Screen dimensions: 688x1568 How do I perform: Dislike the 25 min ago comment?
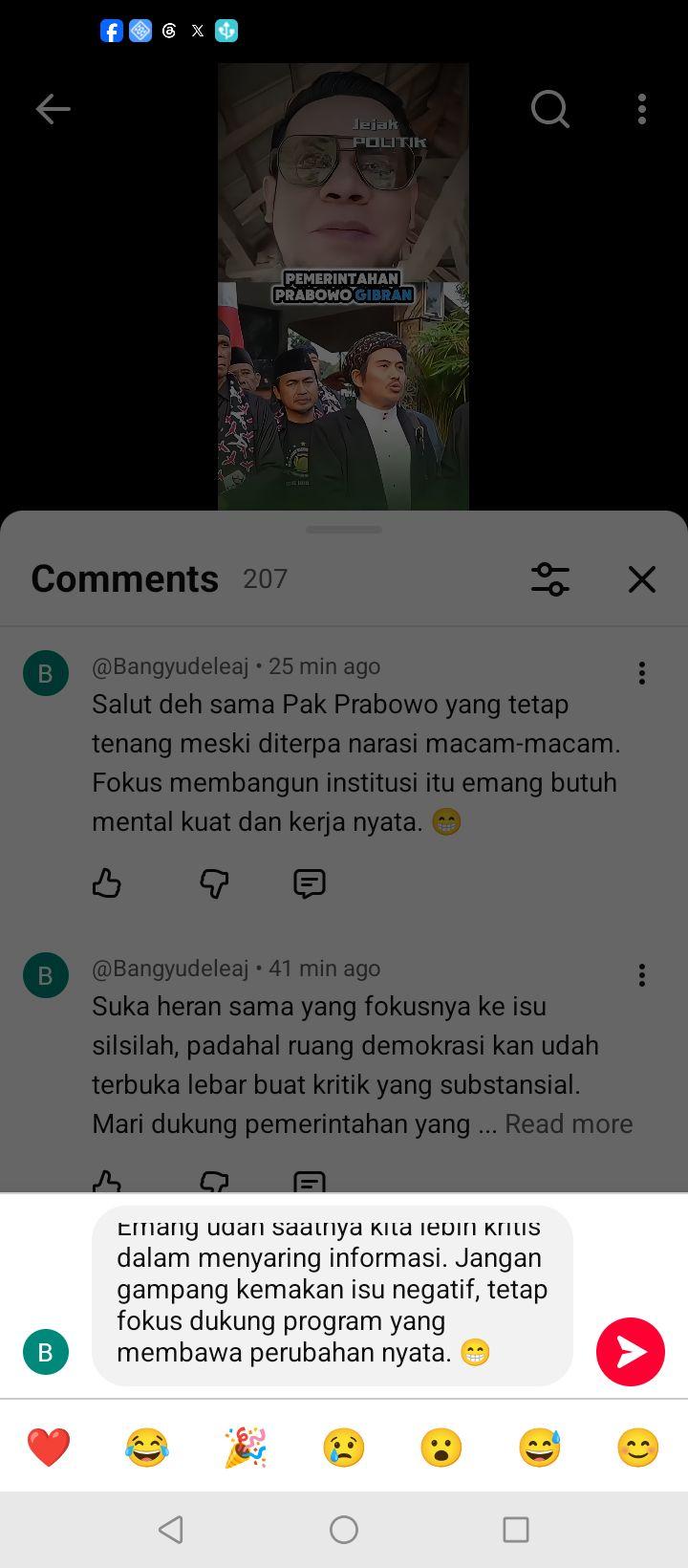[214, 883]
